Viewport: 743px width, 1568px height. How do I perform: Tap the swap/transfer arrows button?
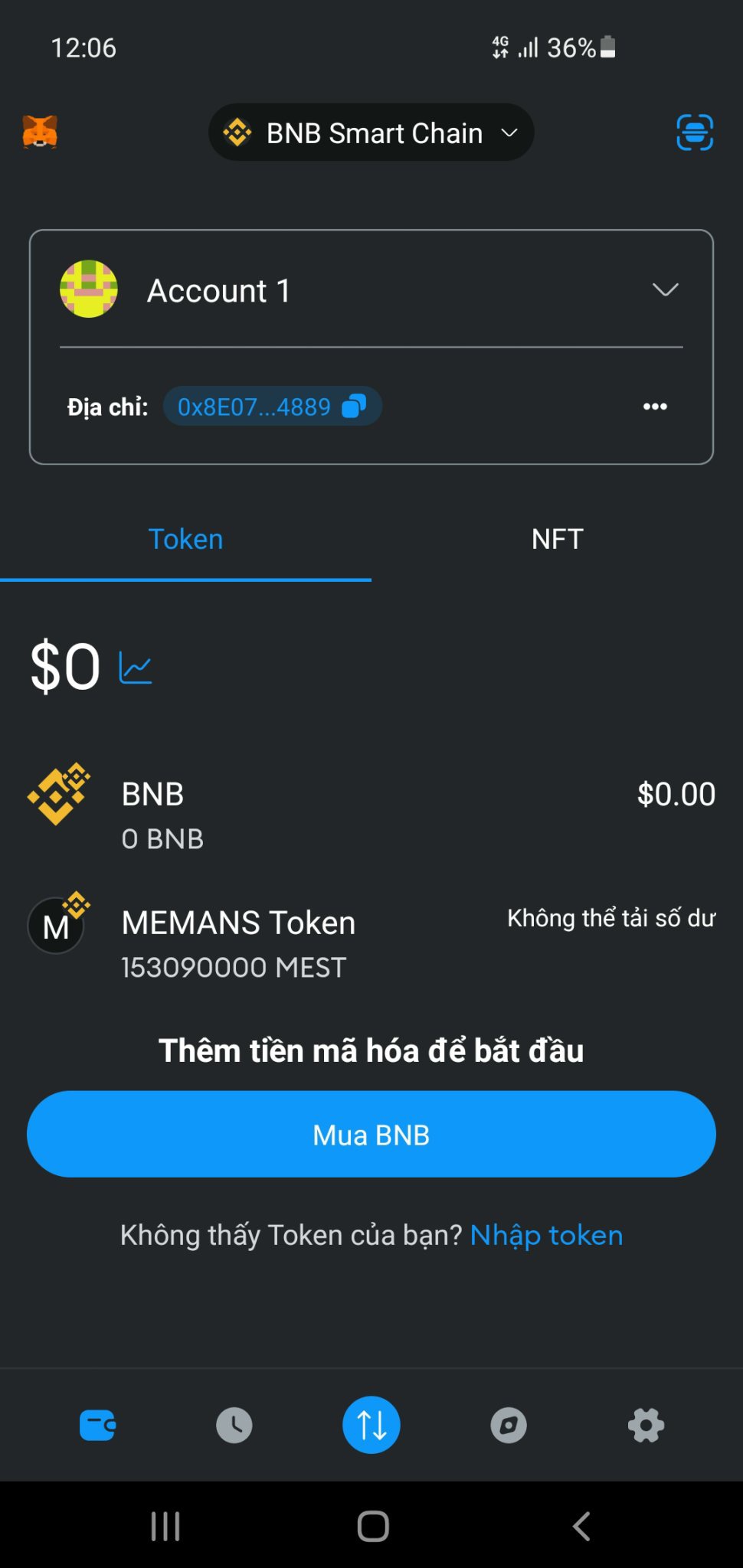point(371,1425)
